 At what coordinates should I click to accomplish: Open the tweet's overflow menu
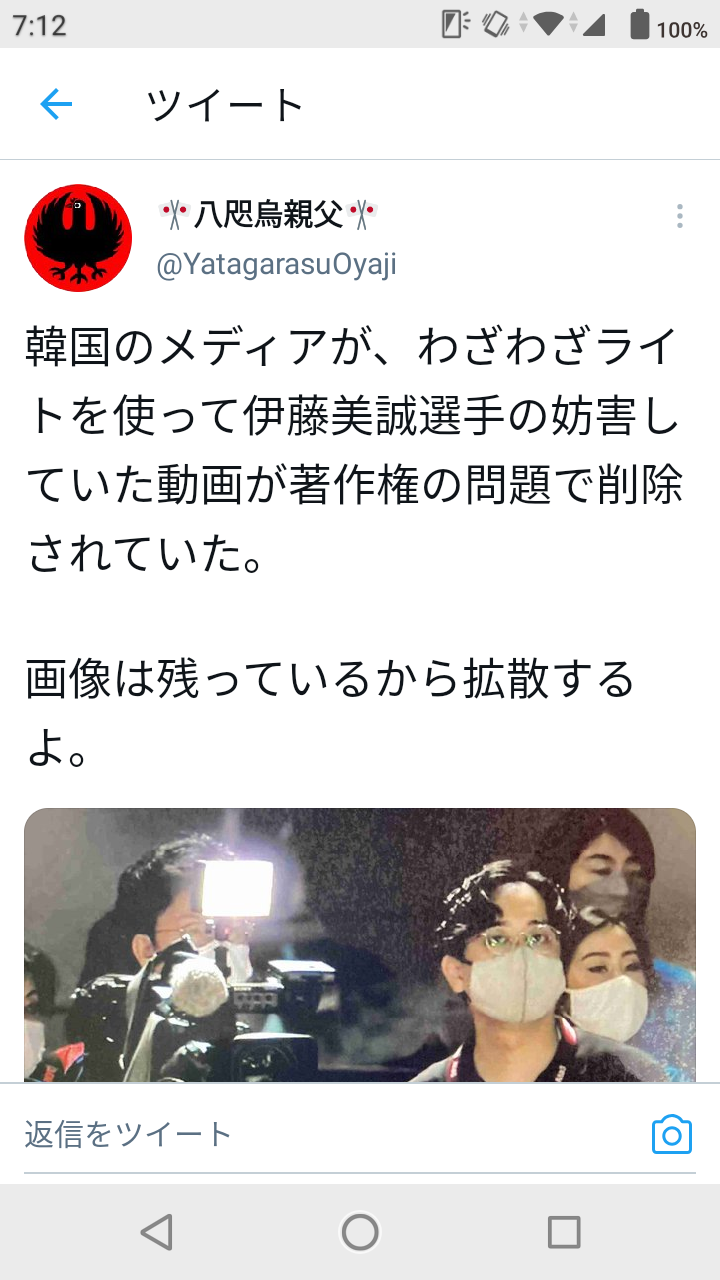pyautogui.click(x=679, y=216)
